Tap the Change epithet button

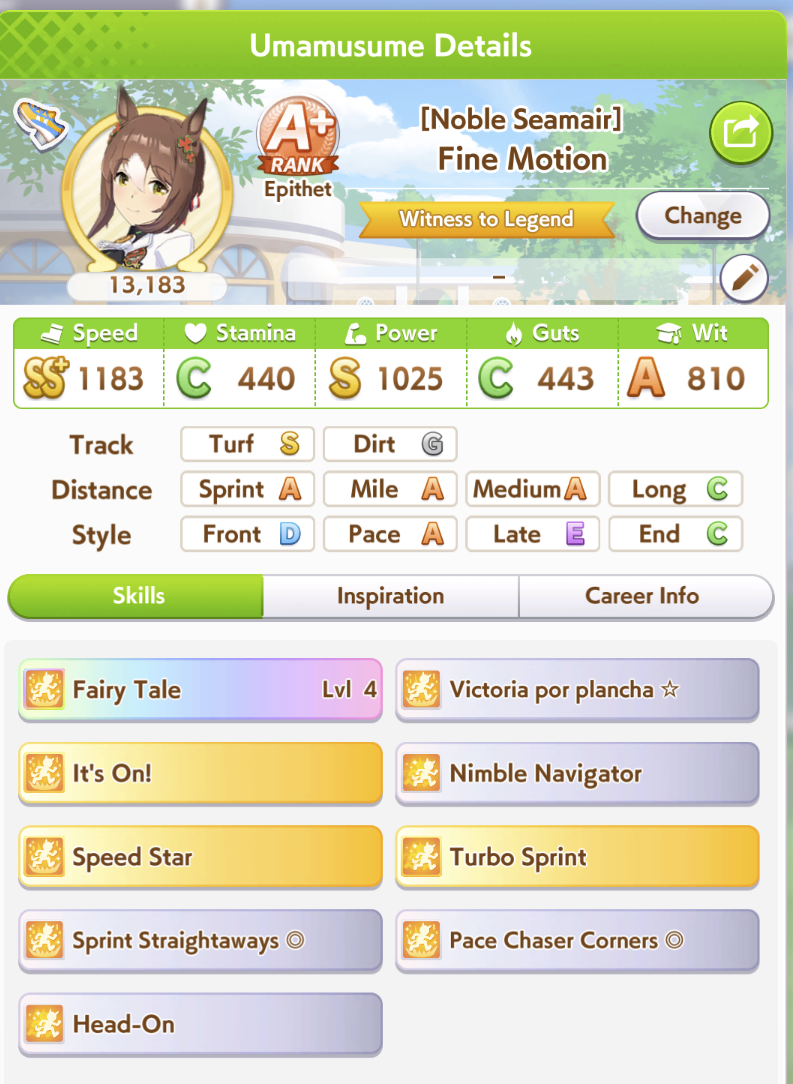tap(702, 216)
